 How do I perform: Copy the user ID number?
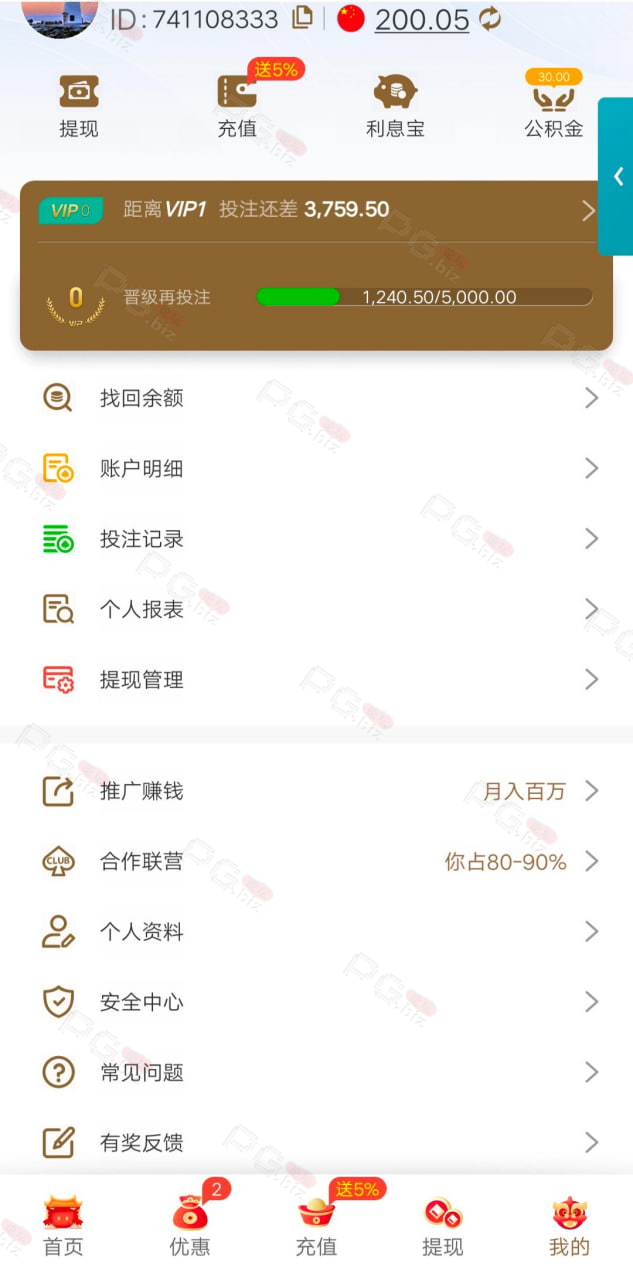[x=302, y=17]
